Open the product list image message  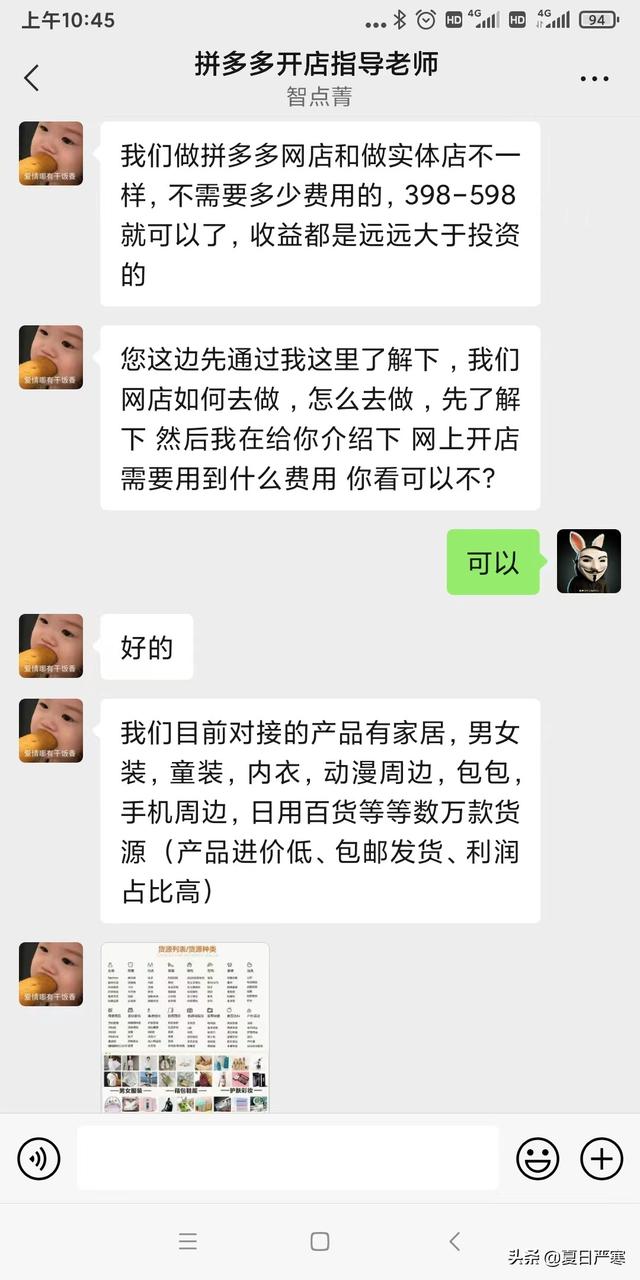coord(185,1027)
